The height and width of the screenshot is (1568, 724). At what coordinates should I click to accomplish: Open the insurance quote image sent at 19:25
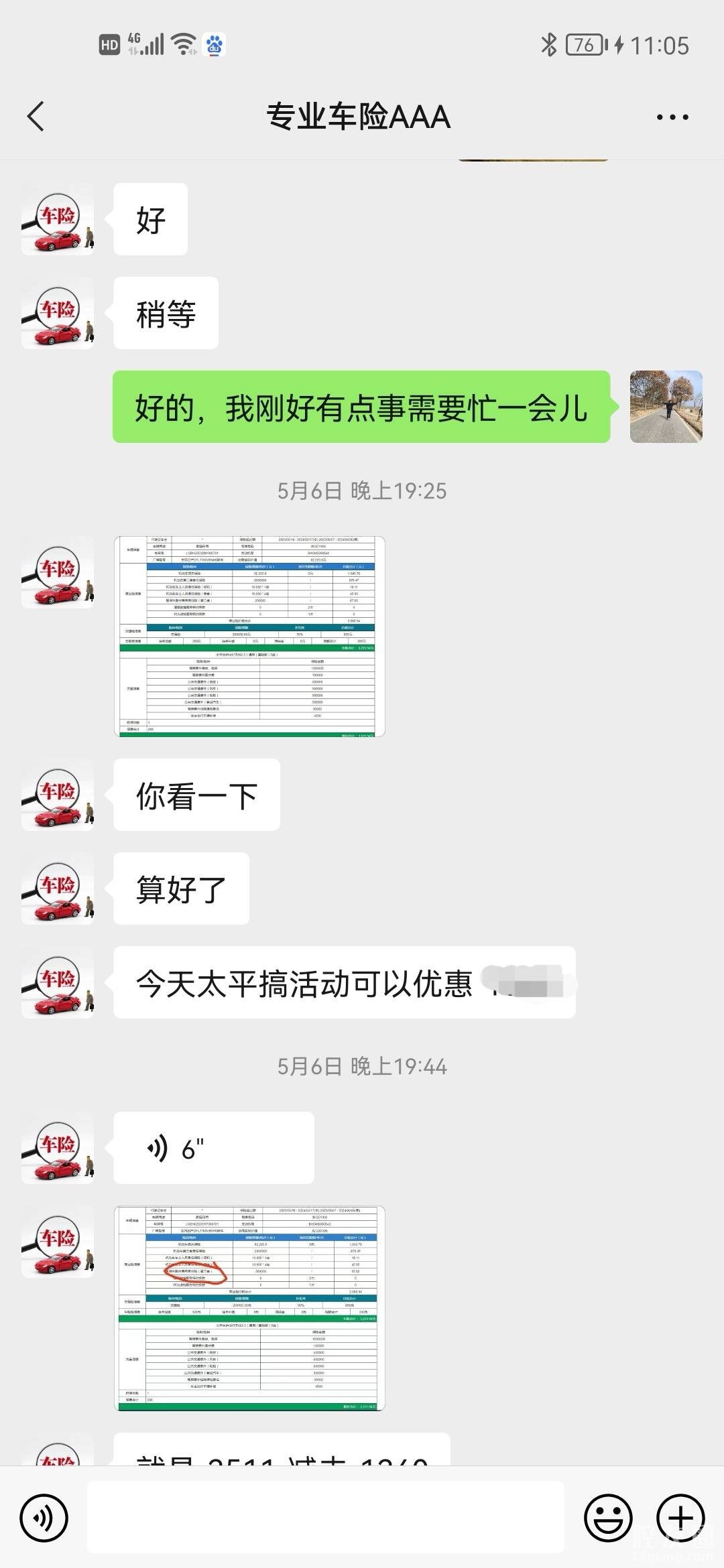(249, 637)
